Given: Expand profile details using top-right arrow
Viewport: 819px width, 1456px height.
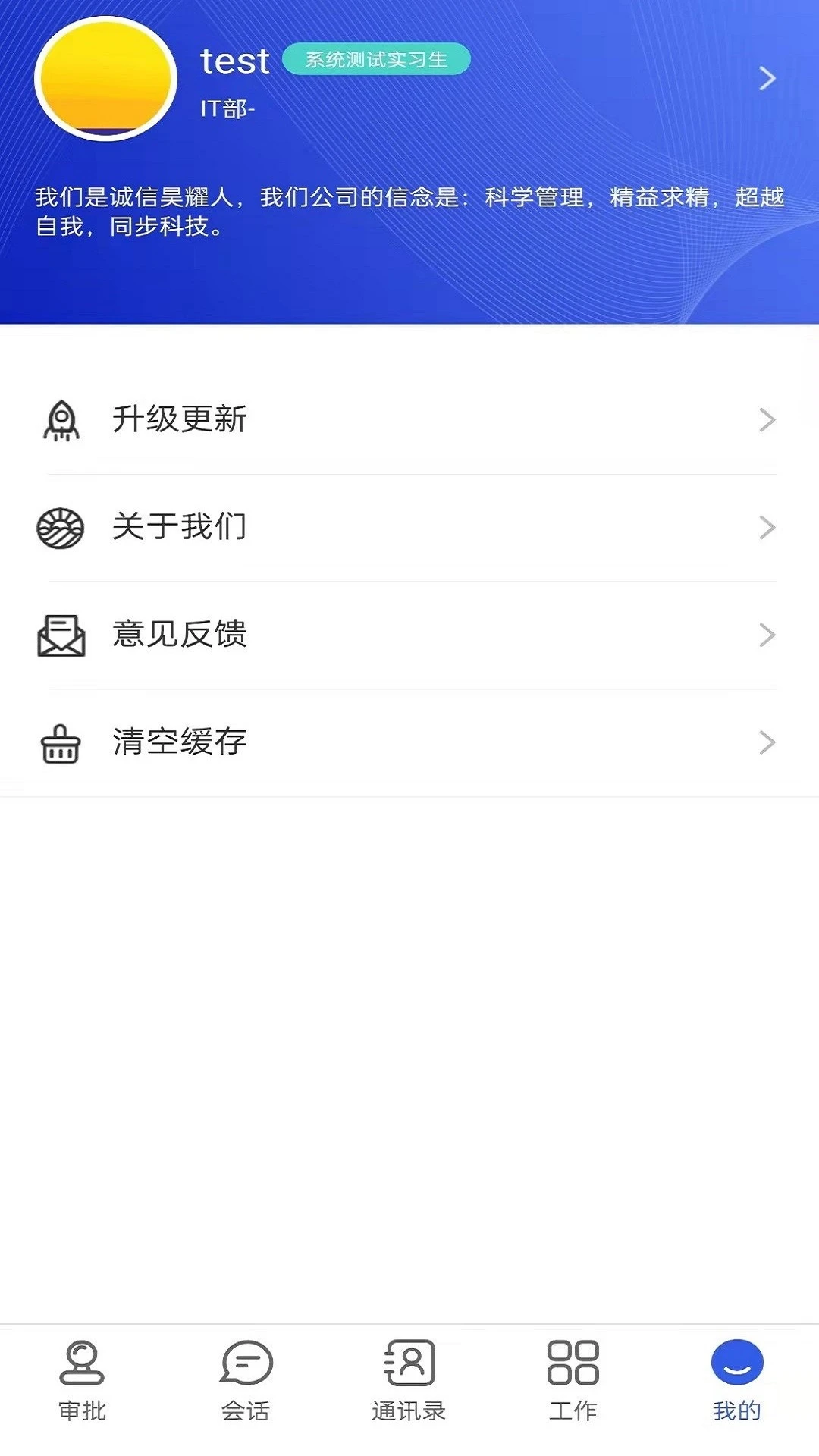Looking at the screenshot, I should (x=767, y=78).
